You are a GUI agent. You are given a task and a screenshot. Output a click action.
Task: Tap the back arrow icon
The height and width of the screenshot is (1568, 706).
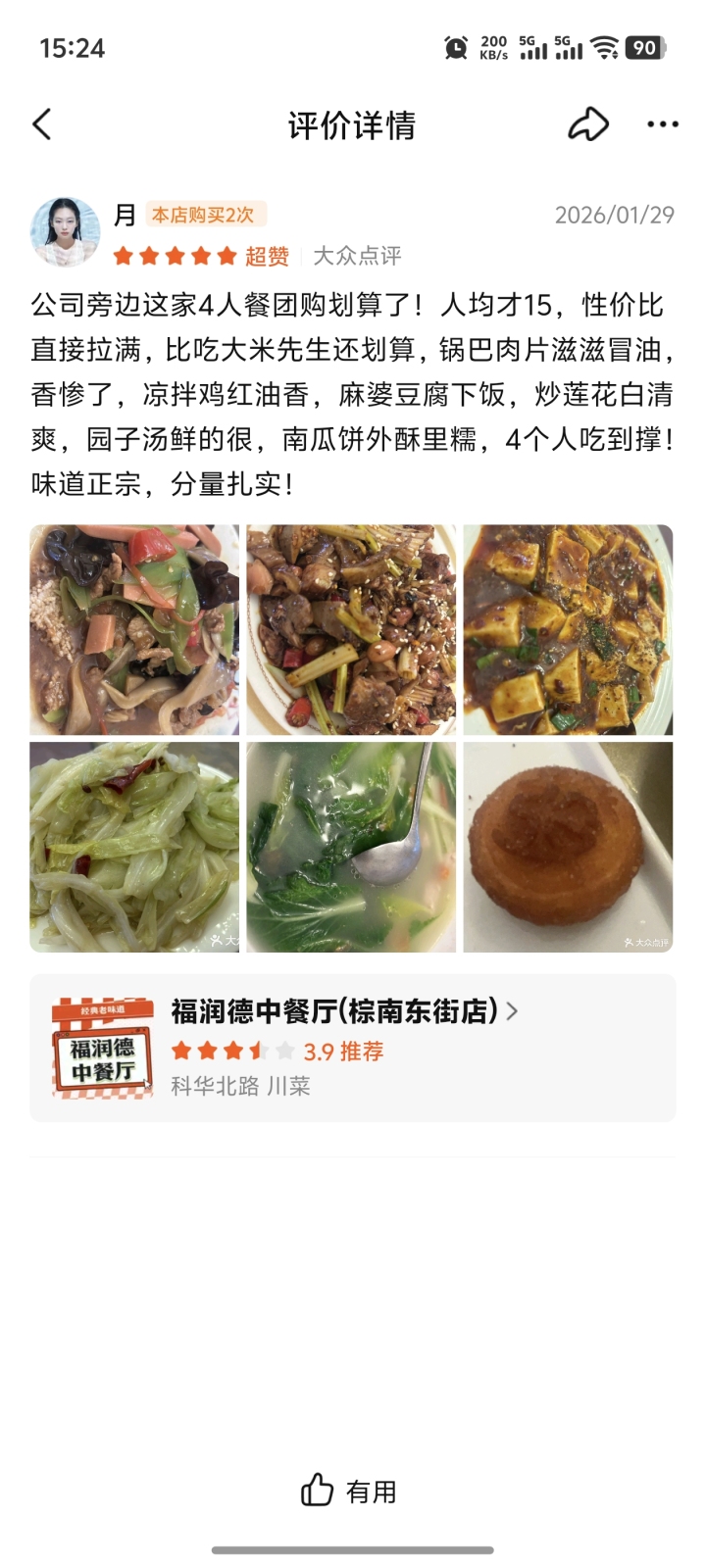click(x=41, y=124)
